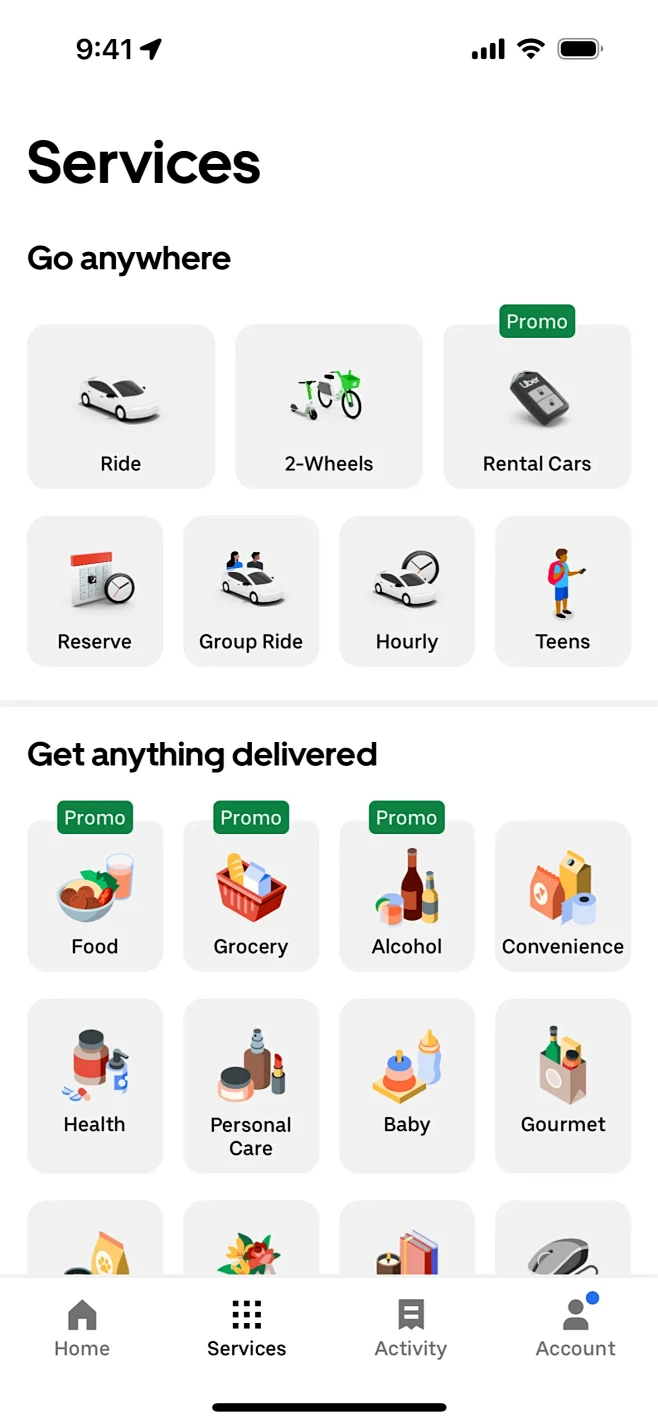Select the 2-Wheels option
The image size is (658, 1425).
pyautogui.click(x=329, y=407)
